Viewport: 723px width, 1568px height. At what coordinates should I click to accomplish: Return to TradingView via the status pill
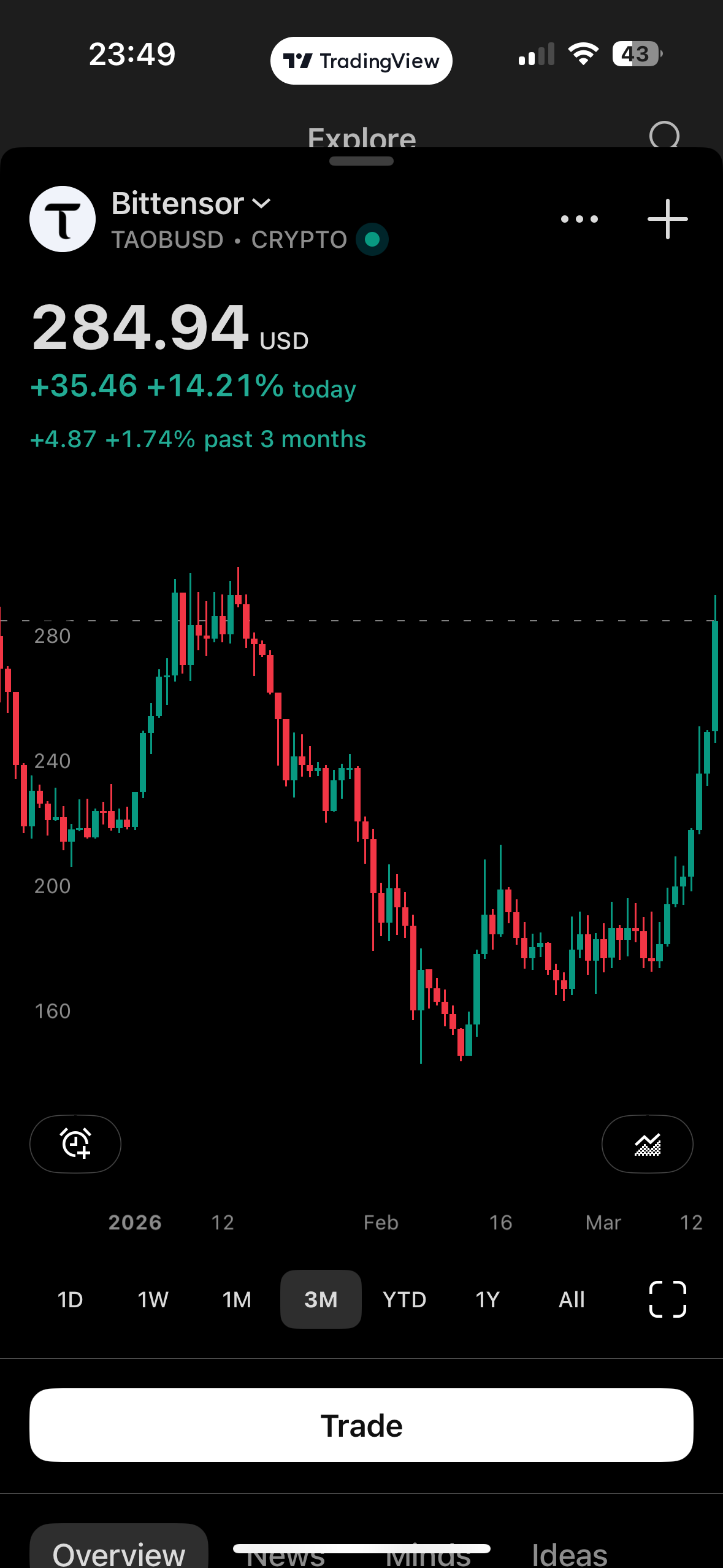(361, 61)
